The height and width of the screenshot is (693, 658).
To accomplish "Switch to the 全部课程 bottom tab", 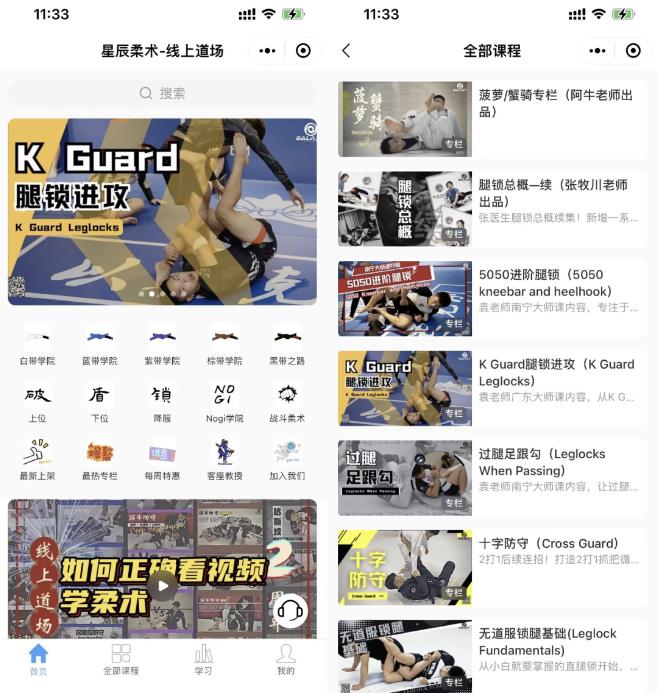I will point(121,660).
